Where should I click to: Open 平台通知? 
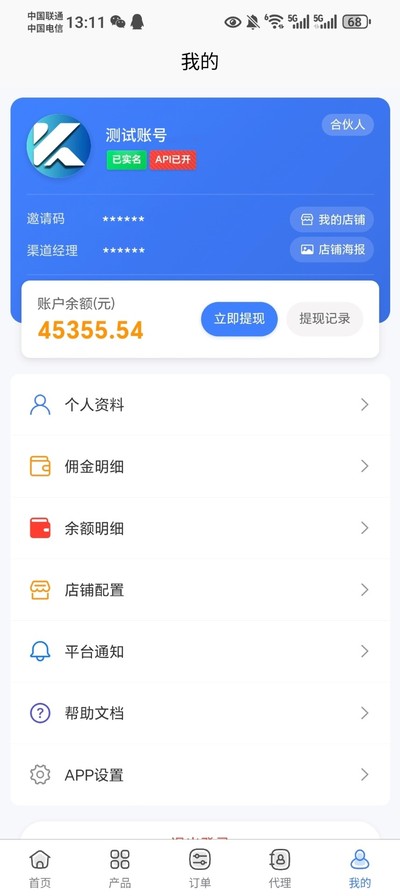[x=200, y=652]
